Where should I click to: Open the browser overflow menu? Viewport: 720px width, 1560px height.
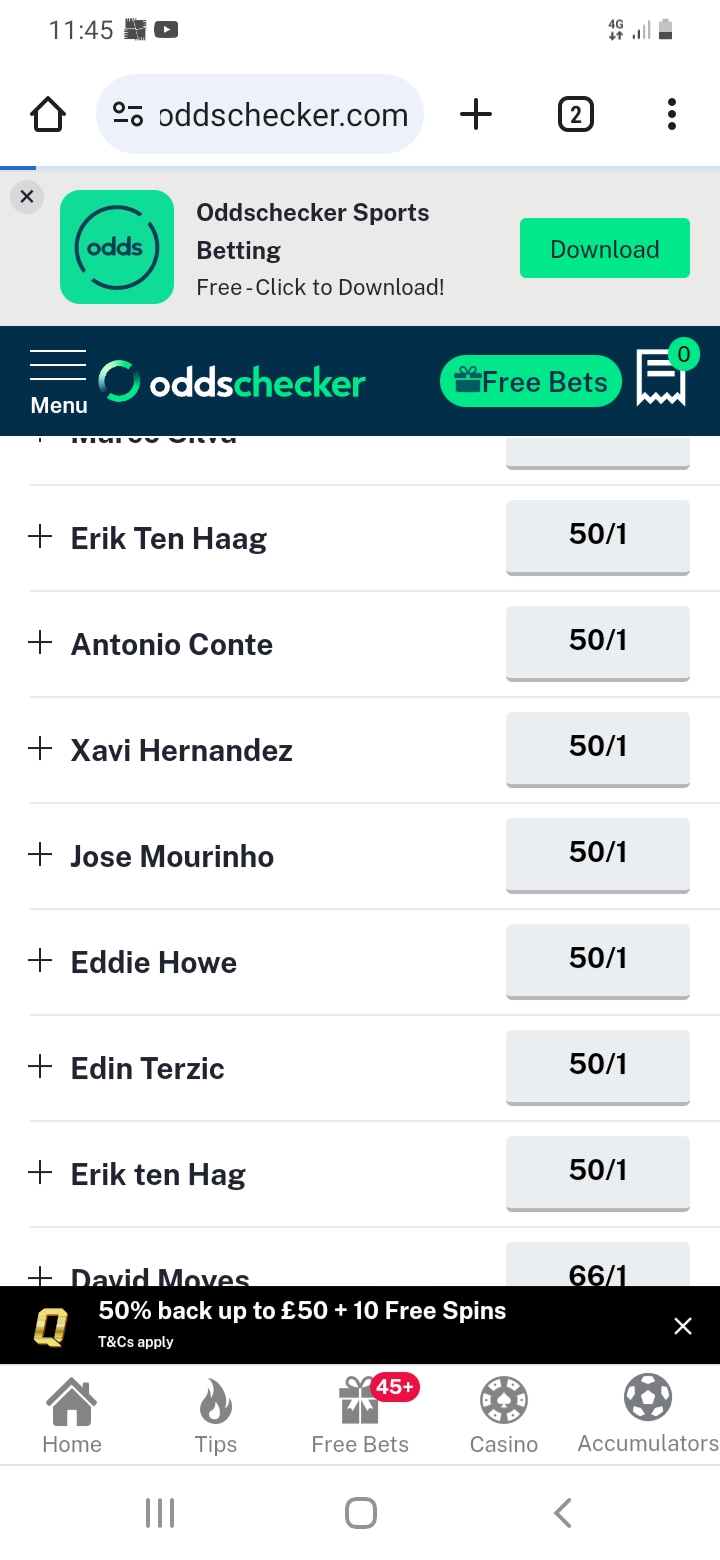[672, 115]
